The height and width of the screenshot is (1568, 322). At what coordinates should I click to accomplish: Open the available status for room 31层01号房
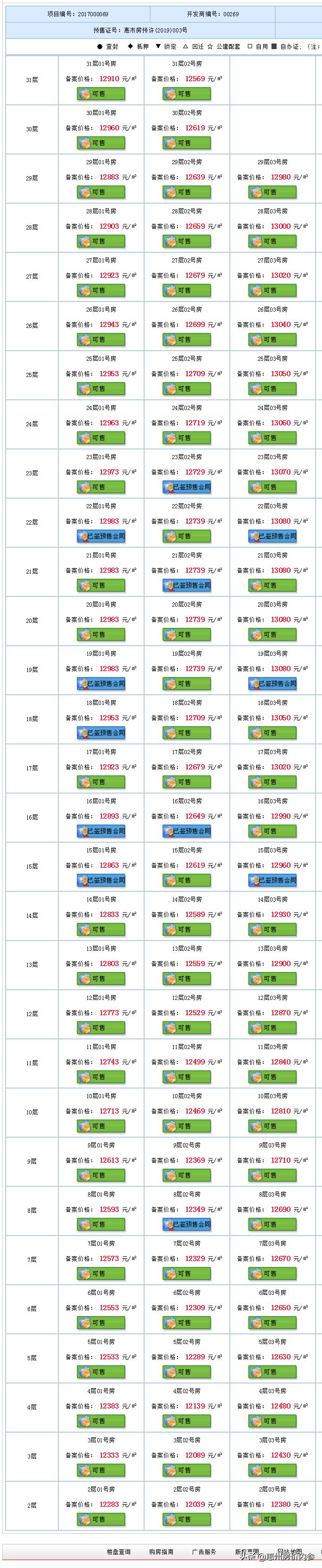(x=101, y=94)
